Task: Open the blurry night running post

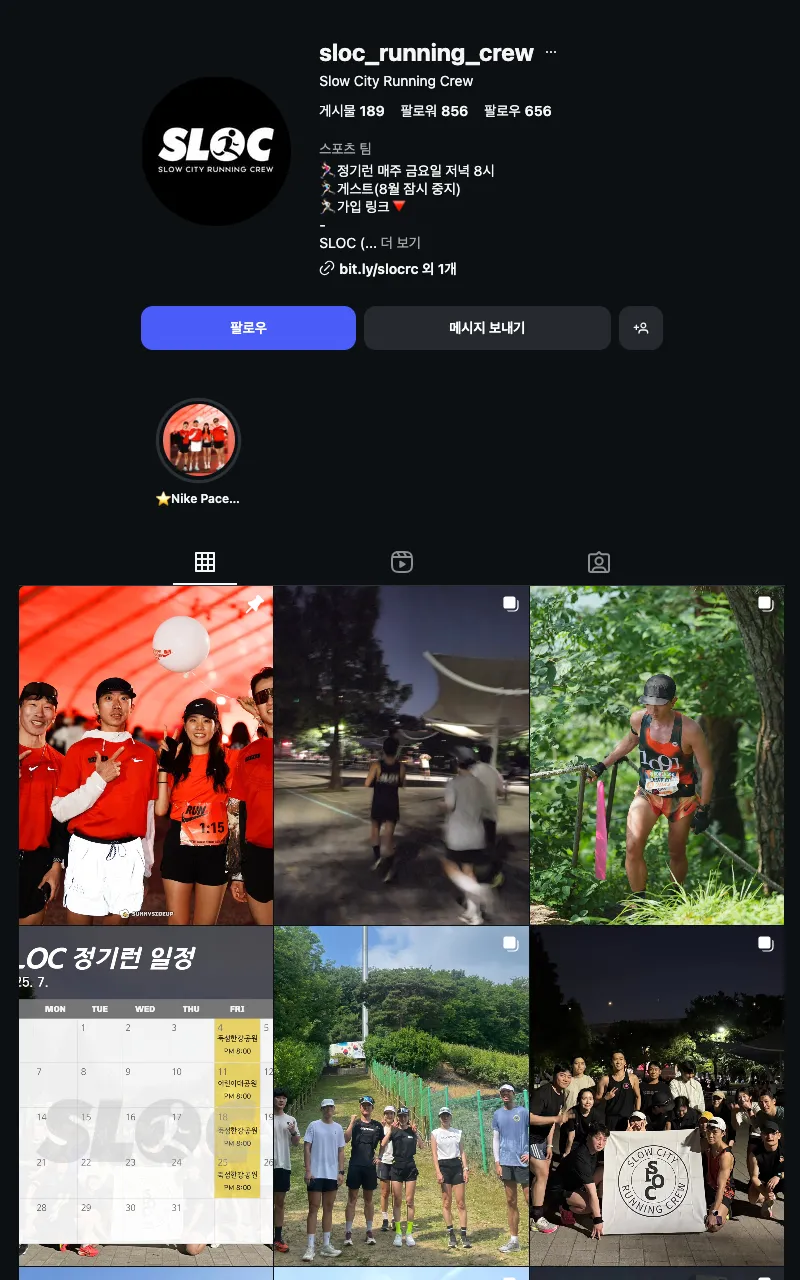Action: (401, 755)
